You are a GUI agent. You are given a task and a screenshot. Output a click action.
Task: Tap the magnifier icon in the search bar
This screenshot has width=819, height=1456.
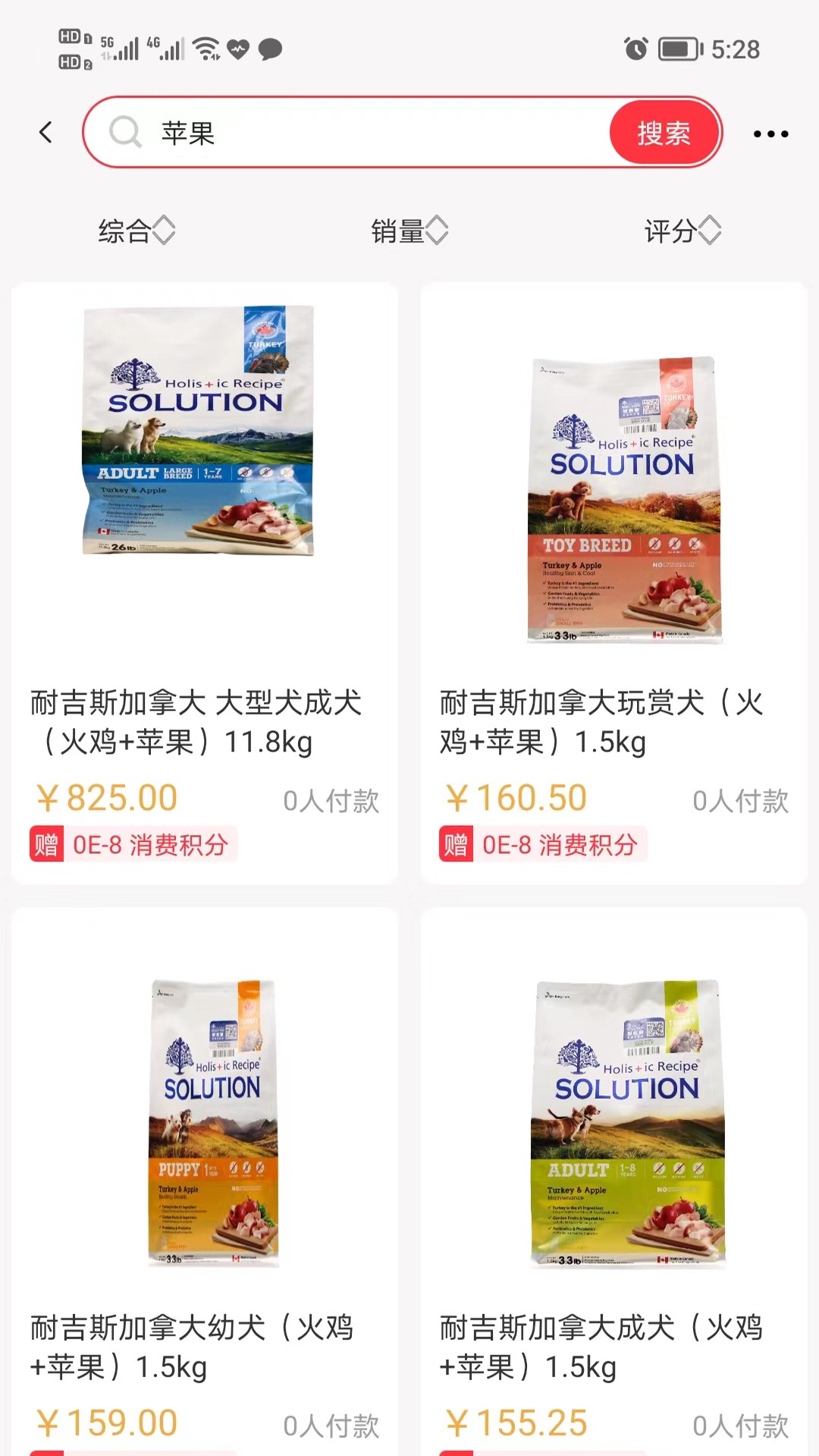(x=126, y=132)
